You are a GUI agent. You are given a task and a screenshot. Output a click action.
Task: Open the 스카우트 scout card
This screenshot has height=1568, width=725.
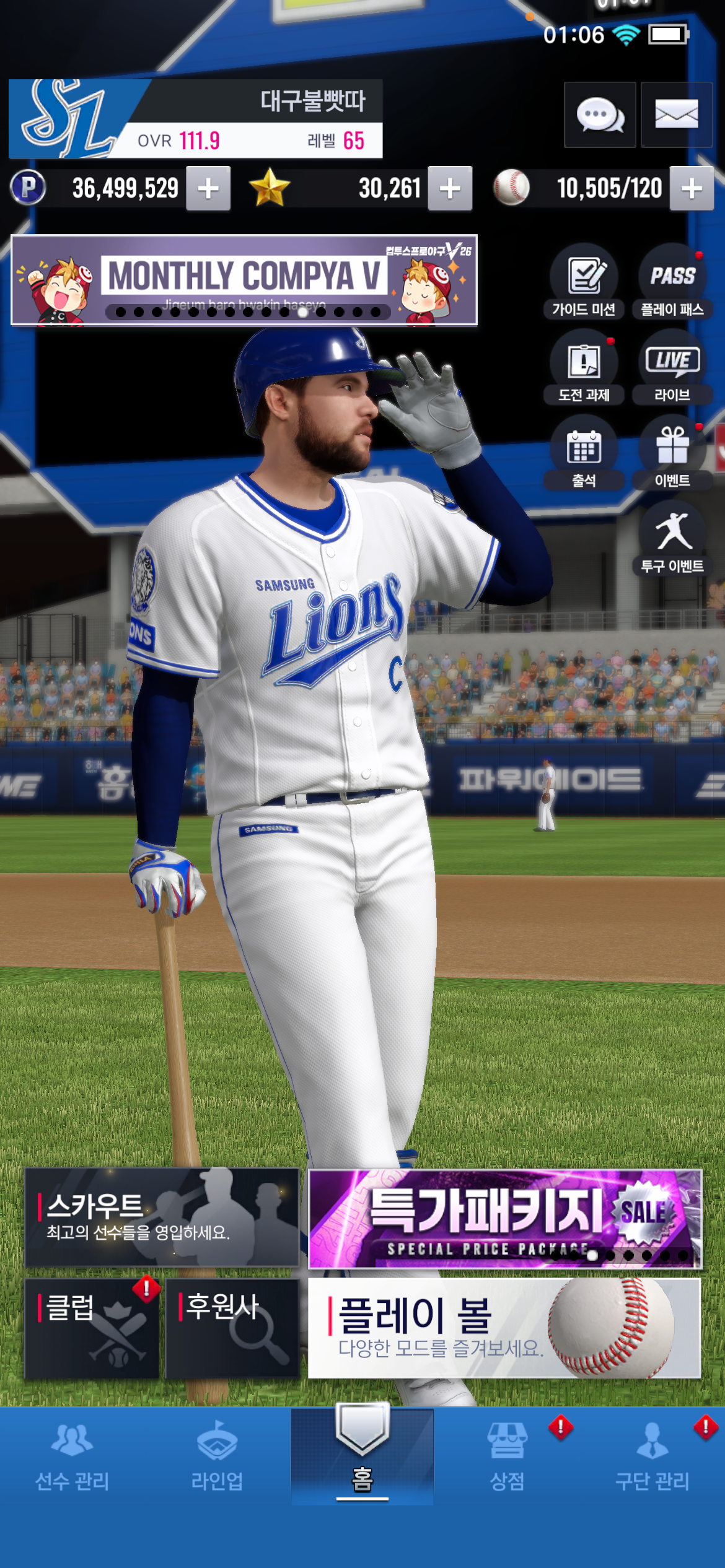point(162,1217)
